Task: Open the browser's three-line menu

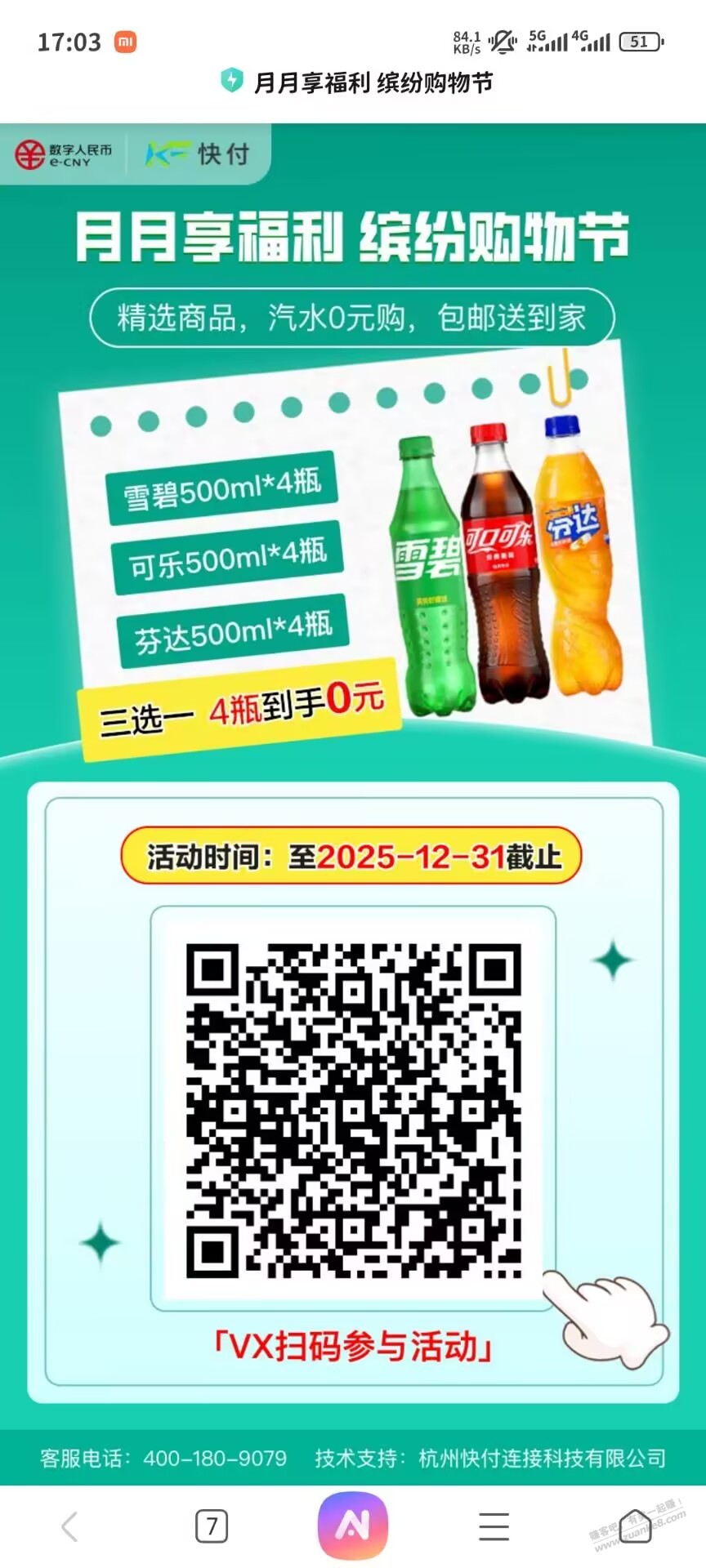Action: pos(494,1526)
